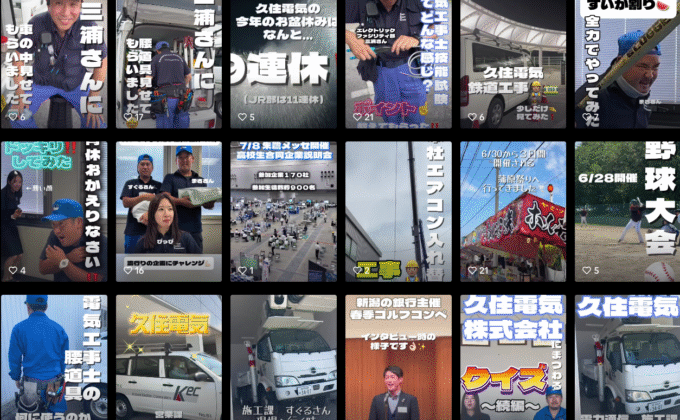680x420 pixels.
Task: Open the 7/8 高校生合同企業説明会 video
Action: point(283,211)
